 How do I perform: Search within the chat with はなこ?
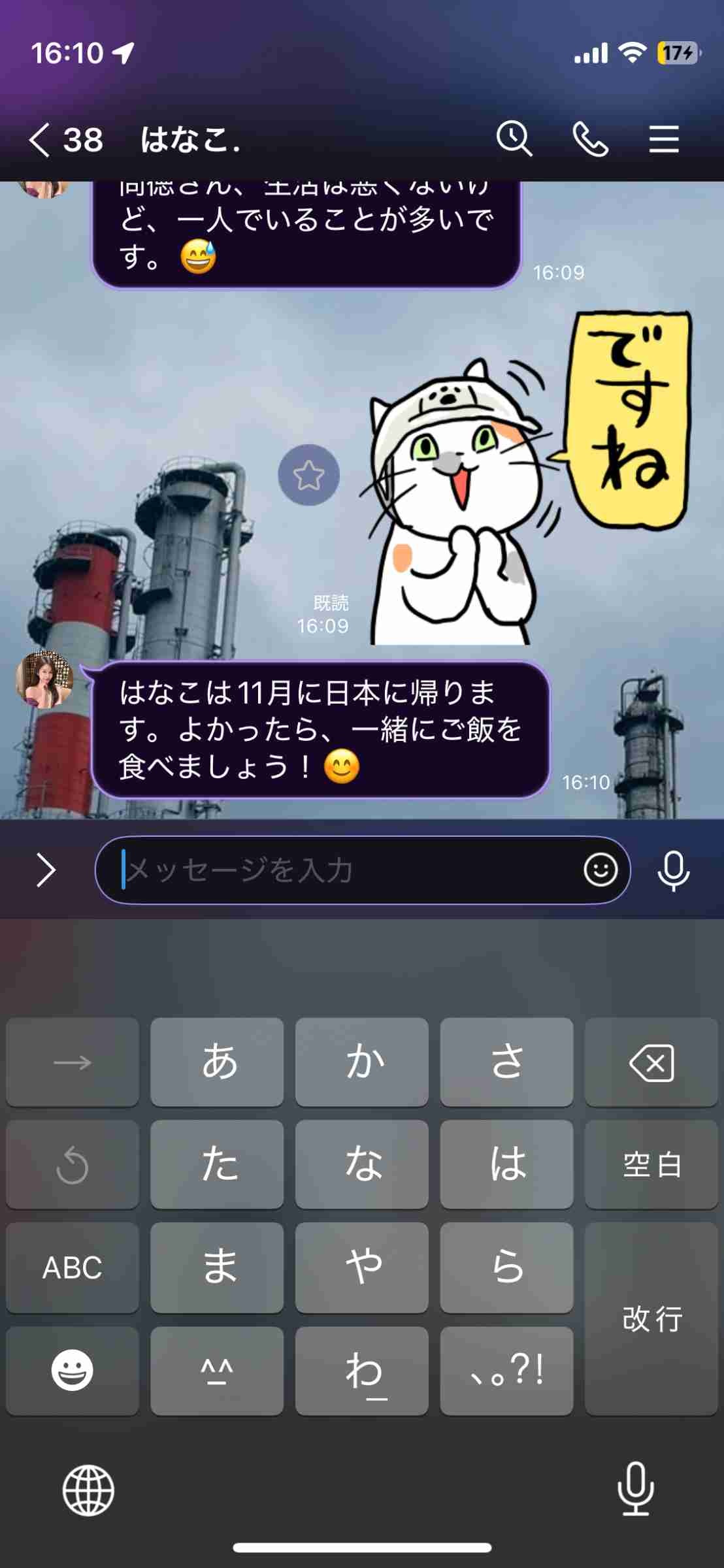click(514, 139)
